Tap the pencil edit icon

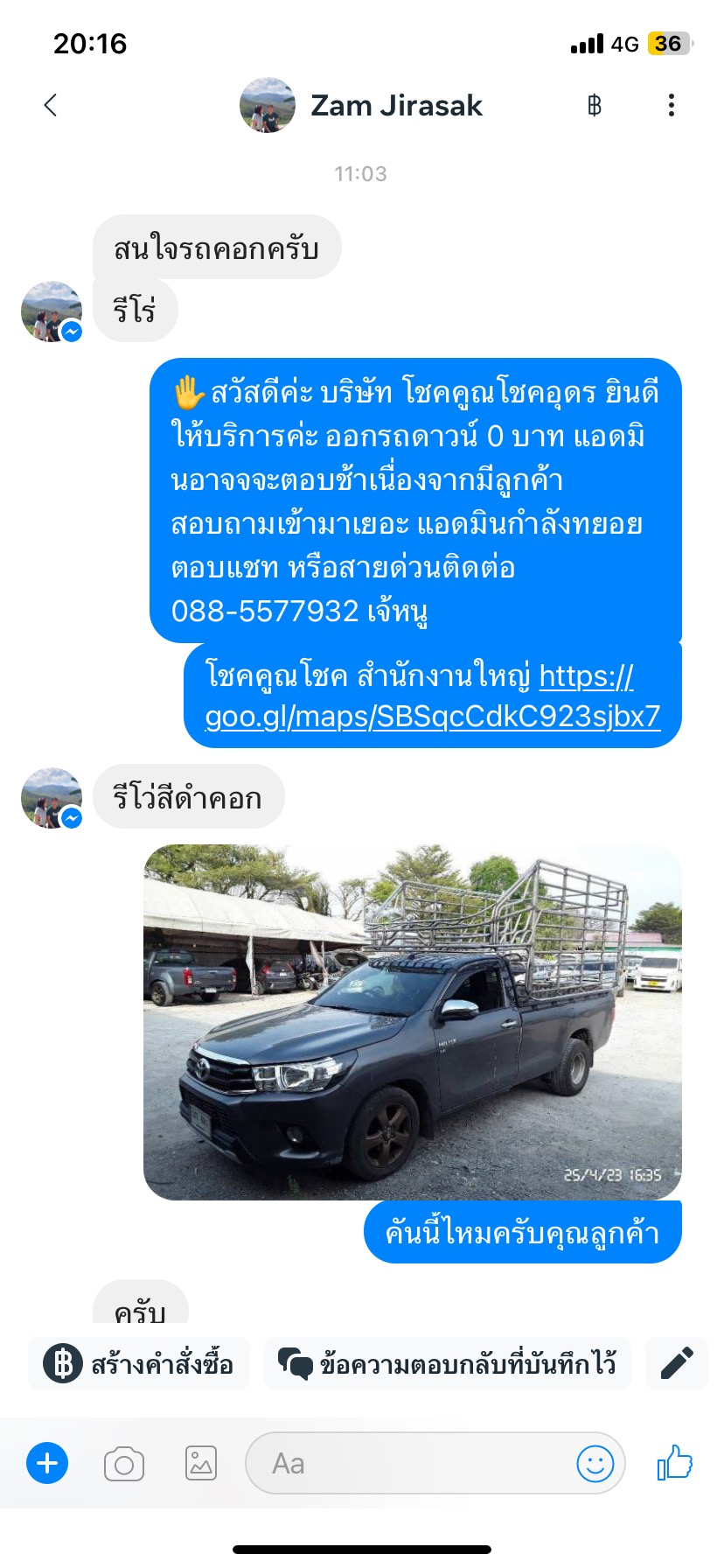coord(677,1363)
